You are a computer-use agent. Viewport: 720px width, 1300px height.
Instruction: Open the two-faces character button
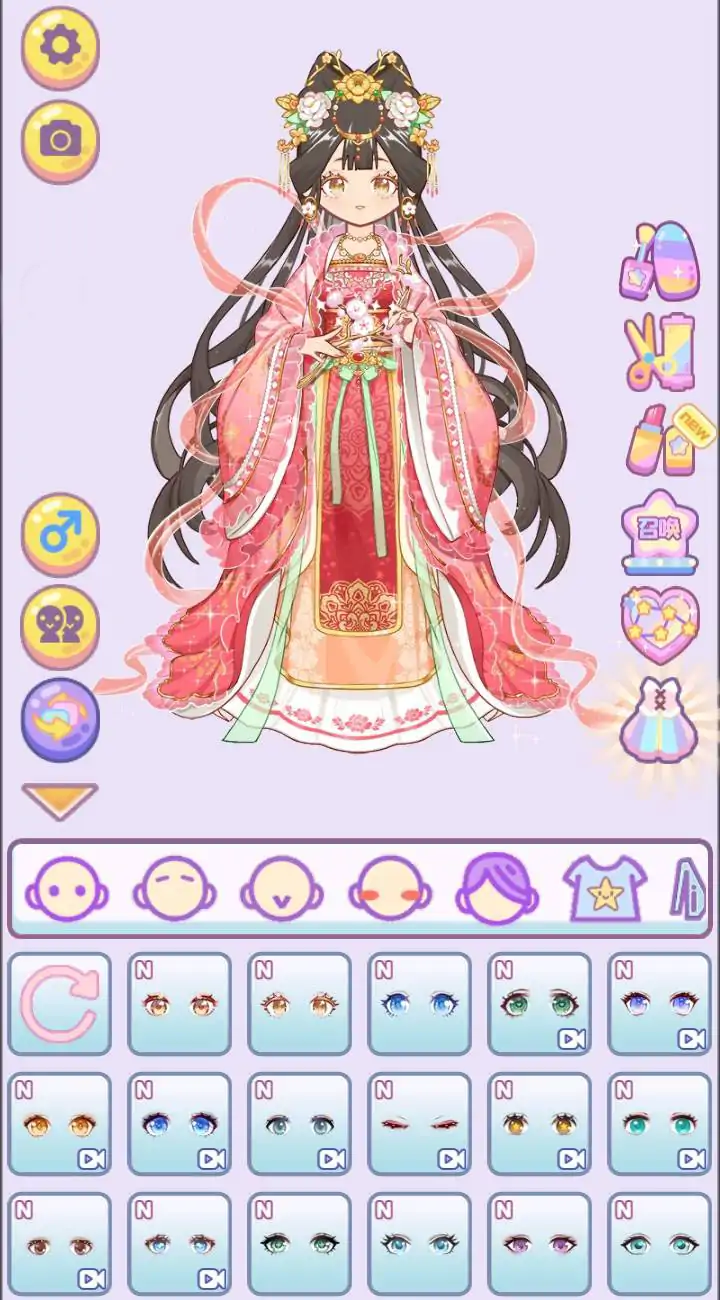click(x=60, y=625)
